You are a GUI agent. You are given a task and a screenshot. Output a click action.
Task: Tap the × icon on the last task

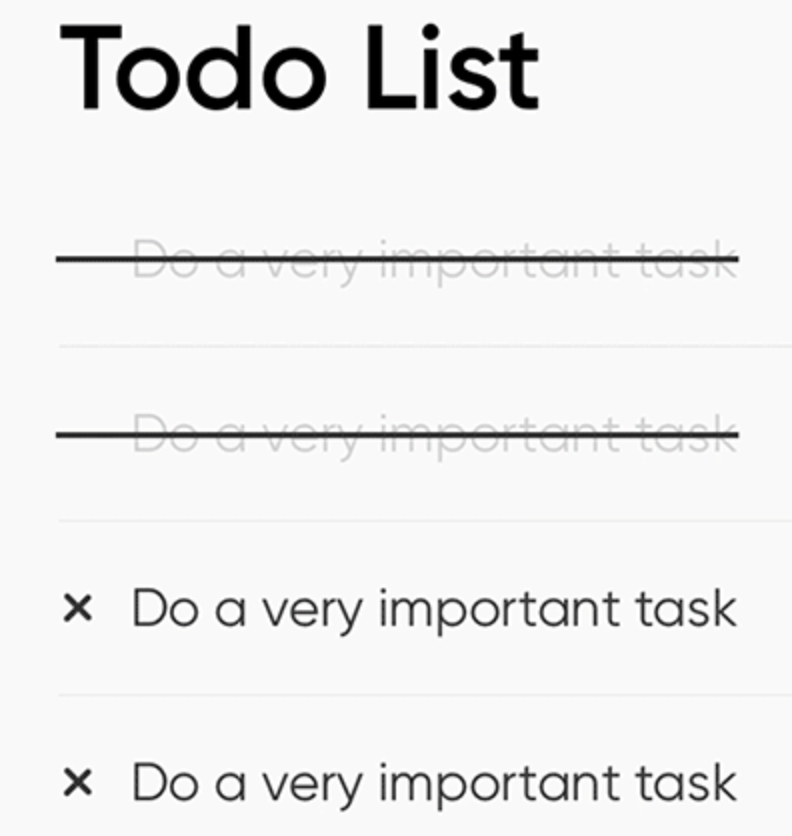[77, 783]
